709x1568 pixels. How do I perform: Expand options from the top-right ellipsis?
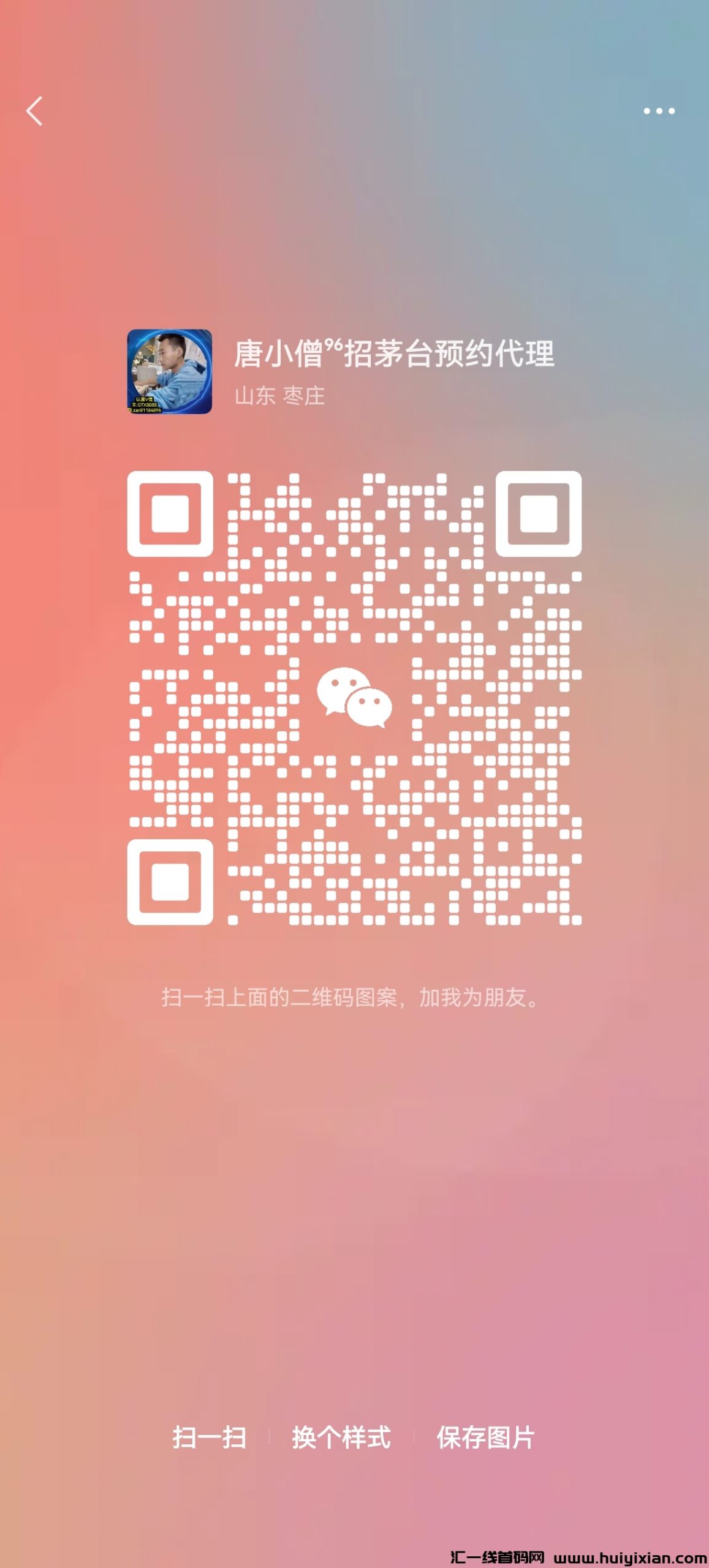coord(659,111)
